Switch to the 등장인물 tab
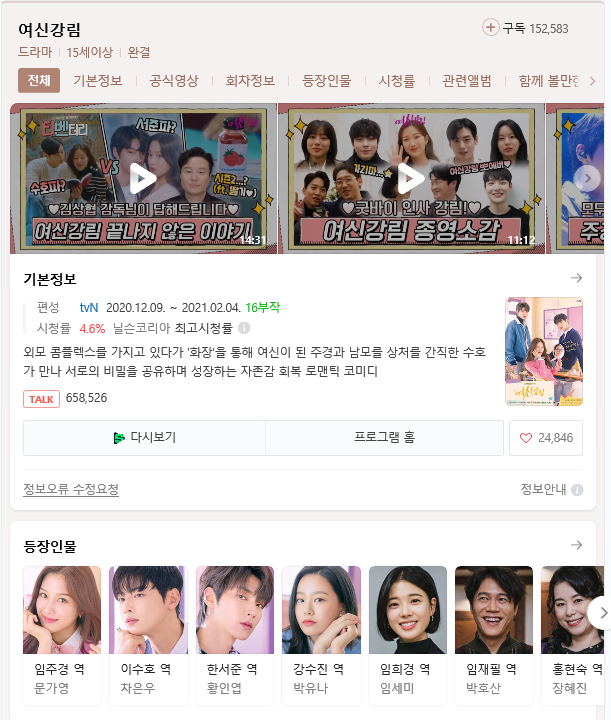The height and width of the screenshot is (720, 611). (327, 81)
